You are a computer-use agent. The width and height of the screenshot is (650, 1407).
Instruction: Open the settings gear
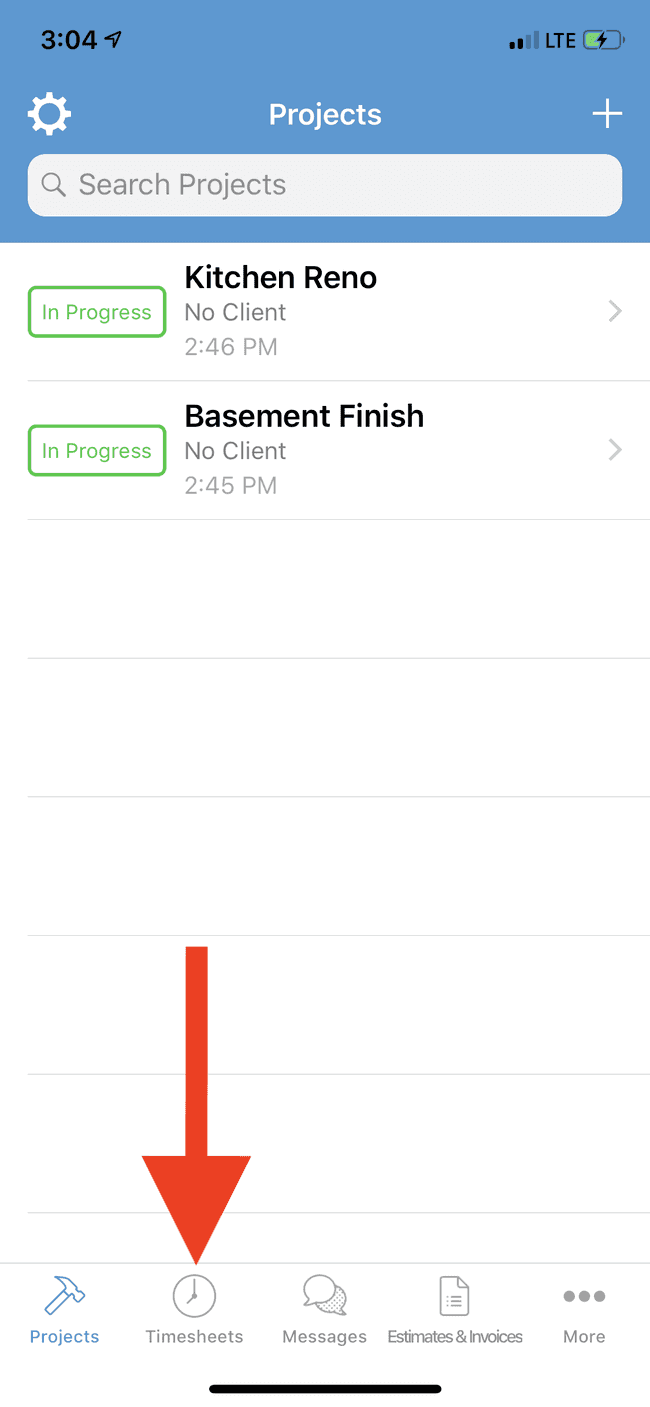(x=49, y=115)
